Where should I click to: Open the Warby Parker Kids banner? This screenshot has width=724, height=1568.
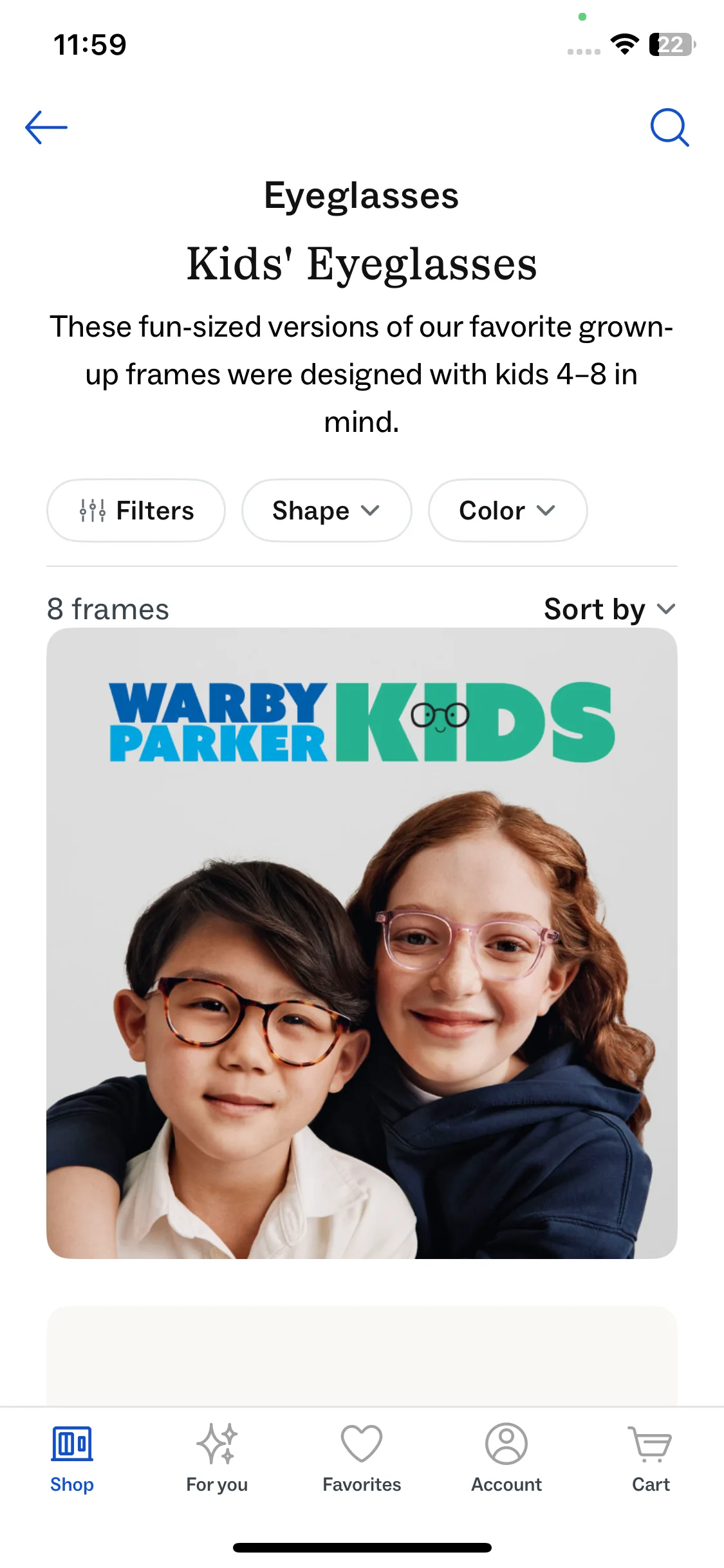click(x=362, y=943)
